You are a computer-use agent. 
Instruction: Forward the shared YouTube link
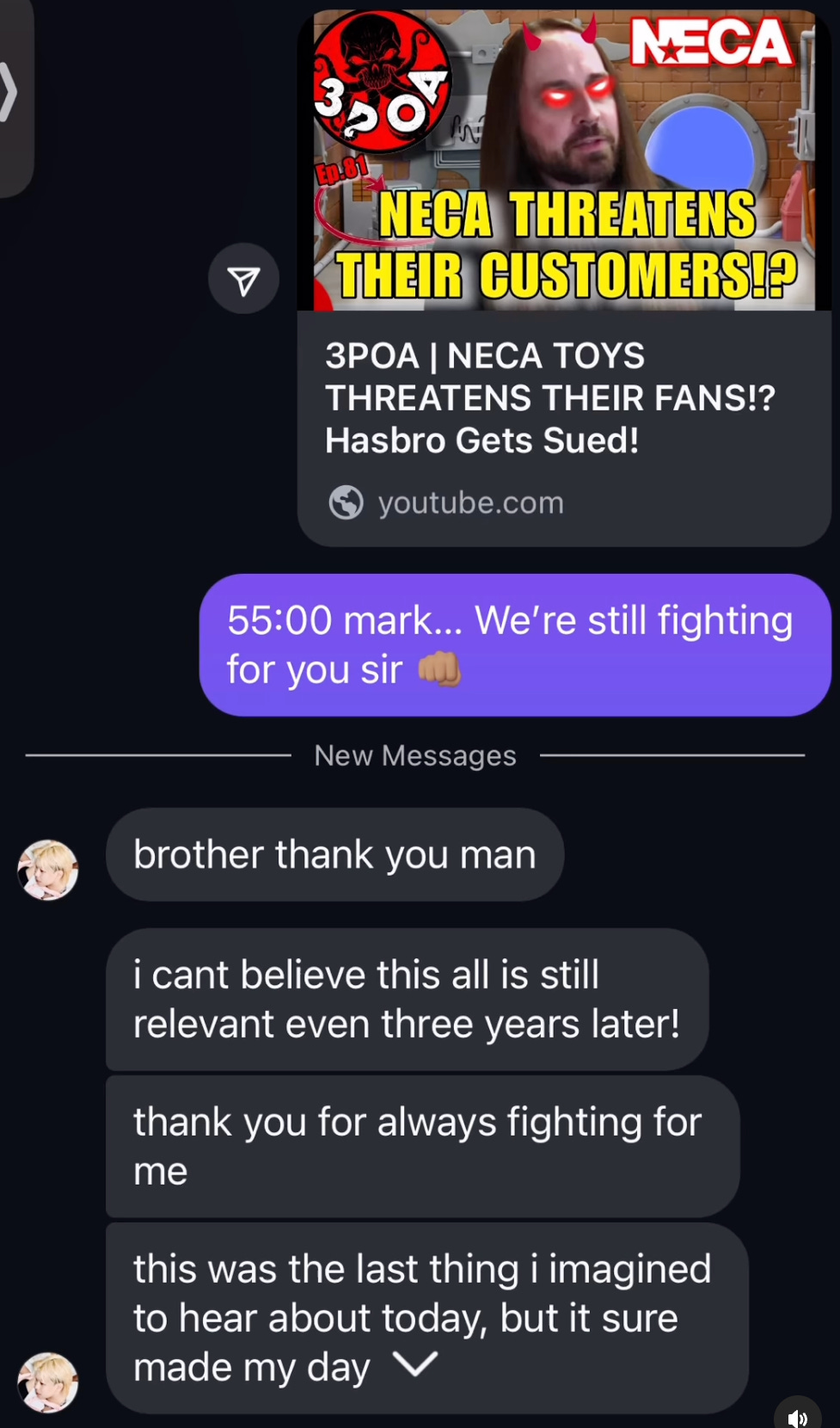243,280
